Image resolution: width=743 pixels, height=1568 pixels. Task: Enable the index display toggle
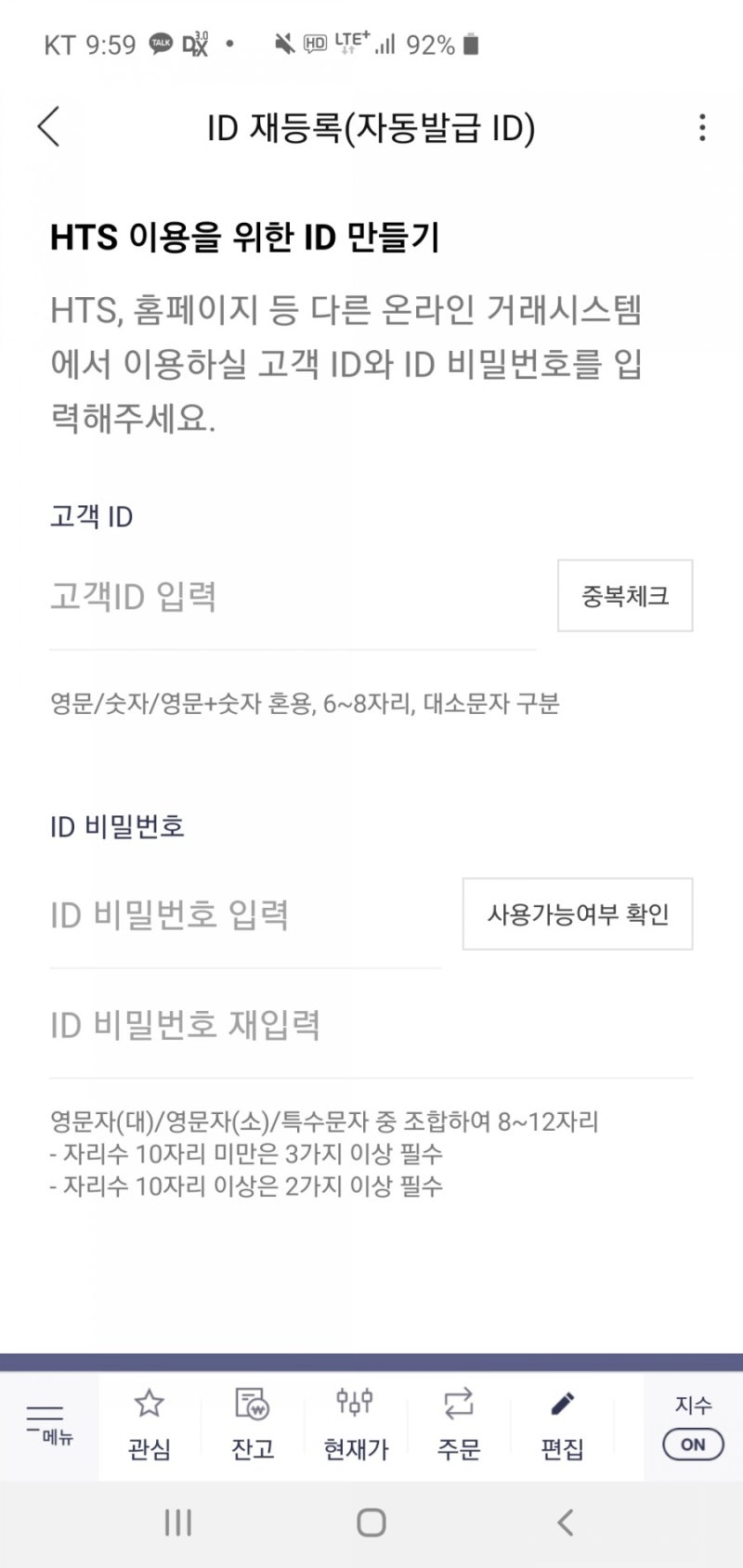[691, 1443]
